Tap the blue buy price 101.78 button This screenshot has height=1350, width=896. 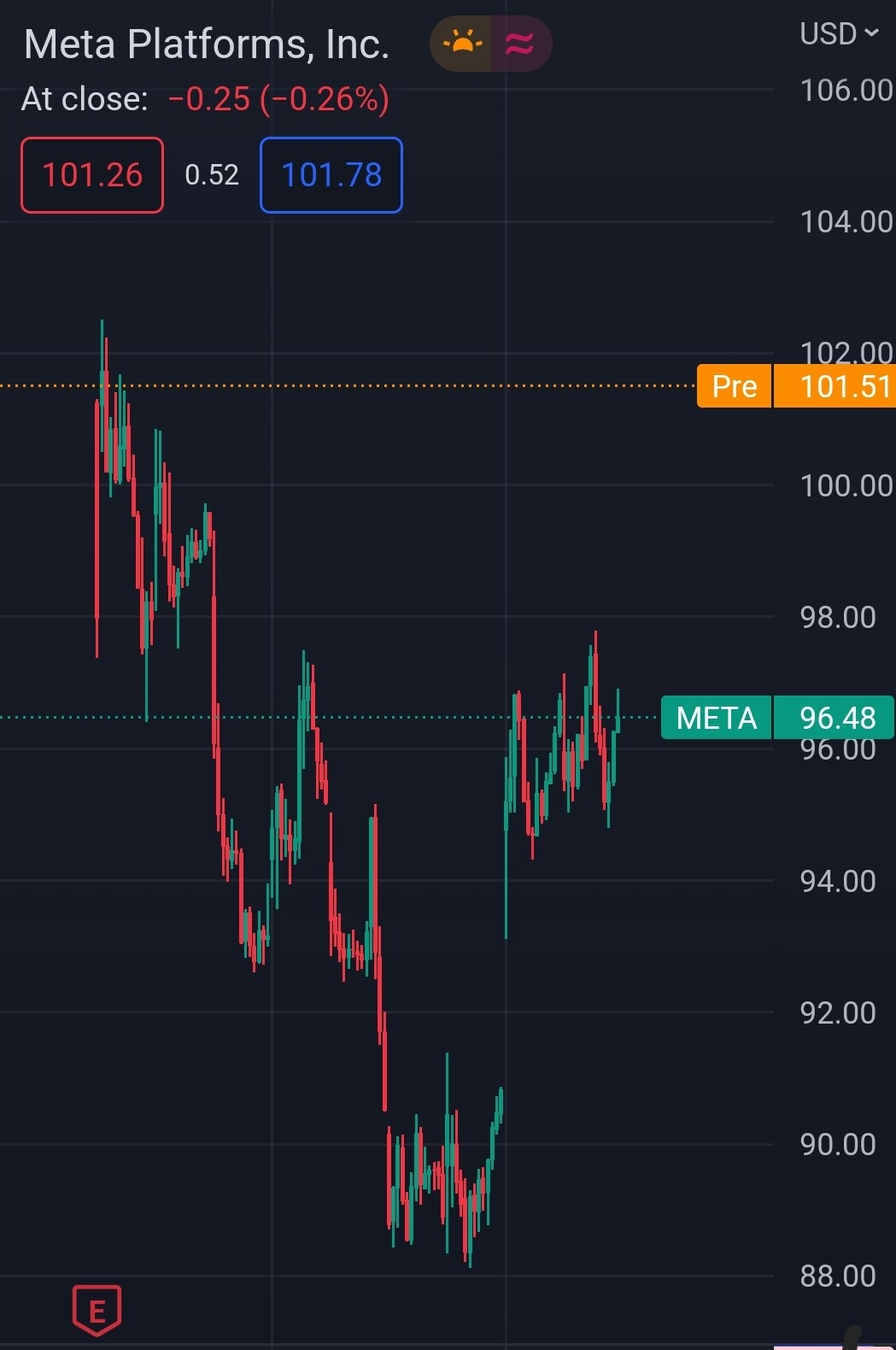331,175
